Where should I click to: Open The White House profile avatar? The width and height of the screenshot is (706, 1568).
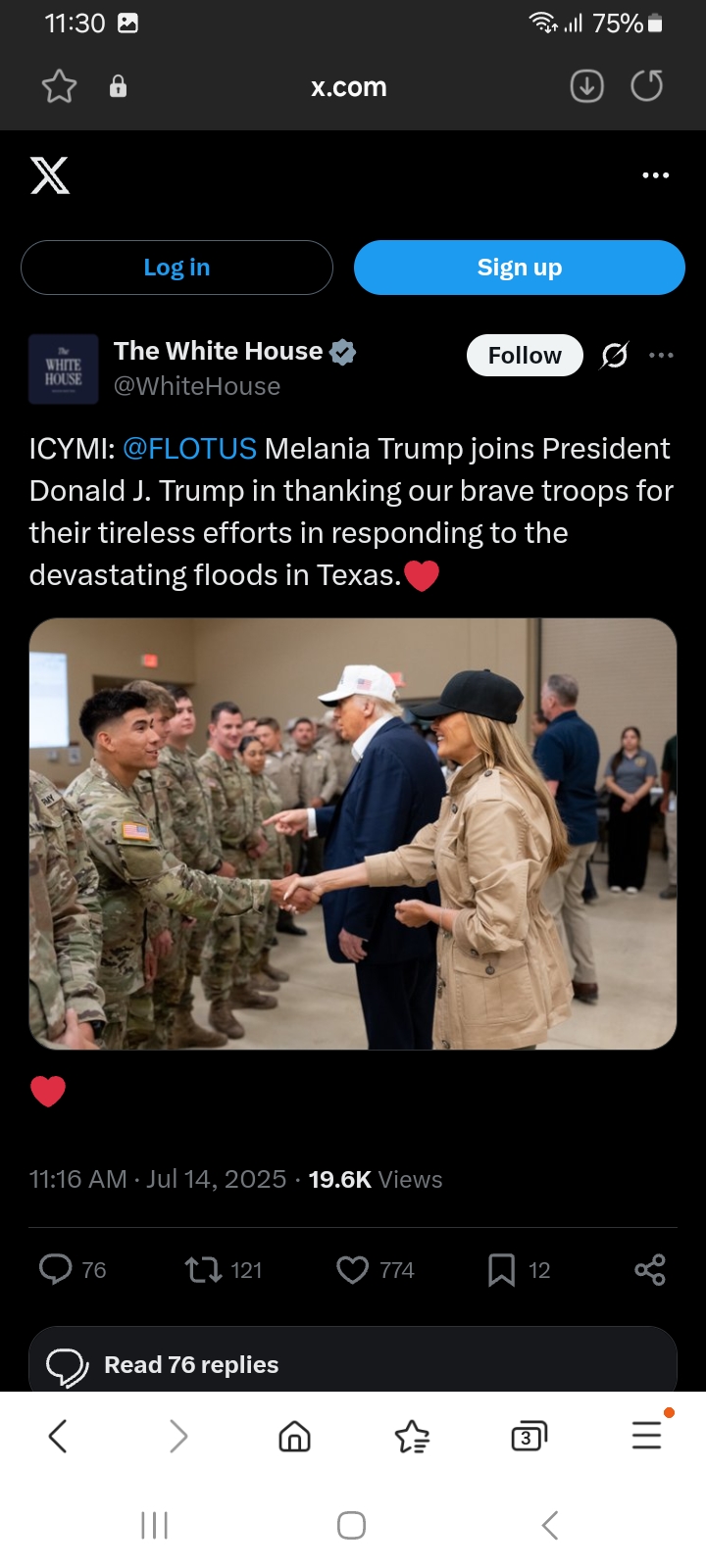pyautogui.click(x=64, y=369)
